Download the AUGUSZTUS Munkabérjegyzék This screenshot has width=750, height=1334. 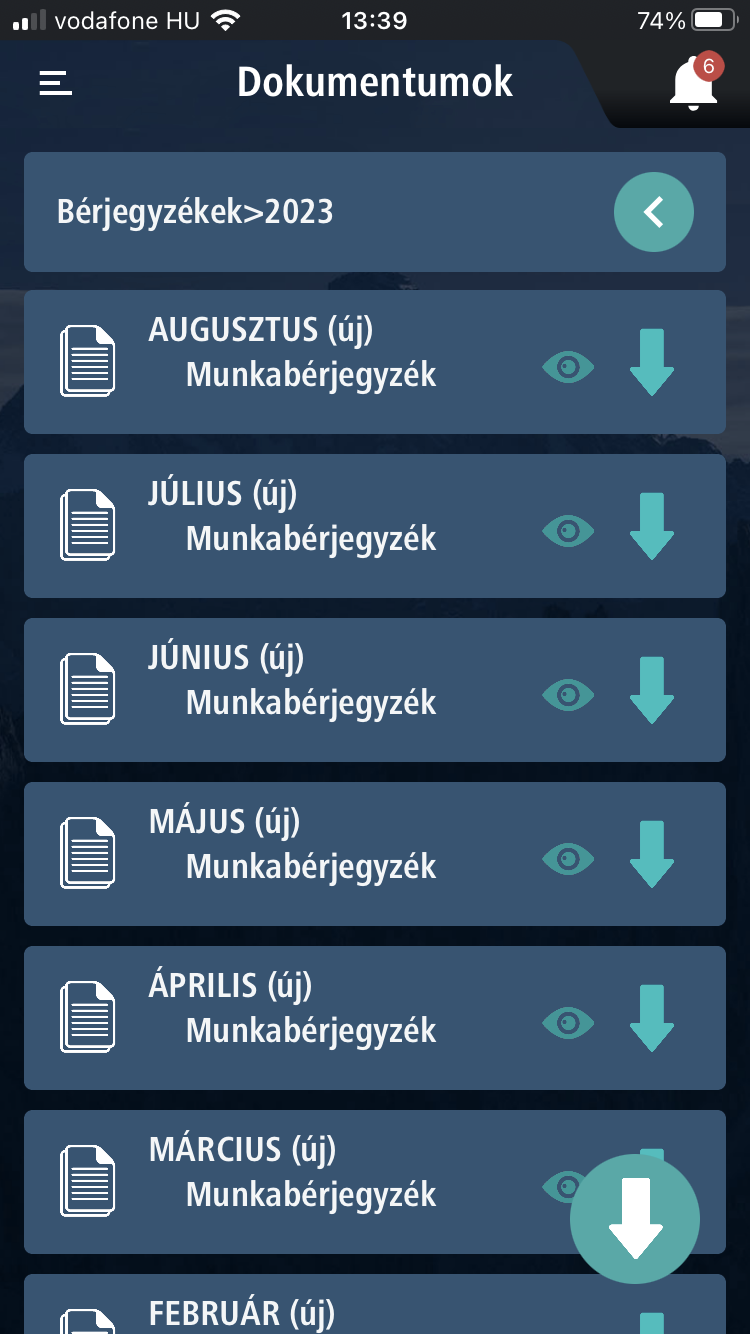[651, 363]
